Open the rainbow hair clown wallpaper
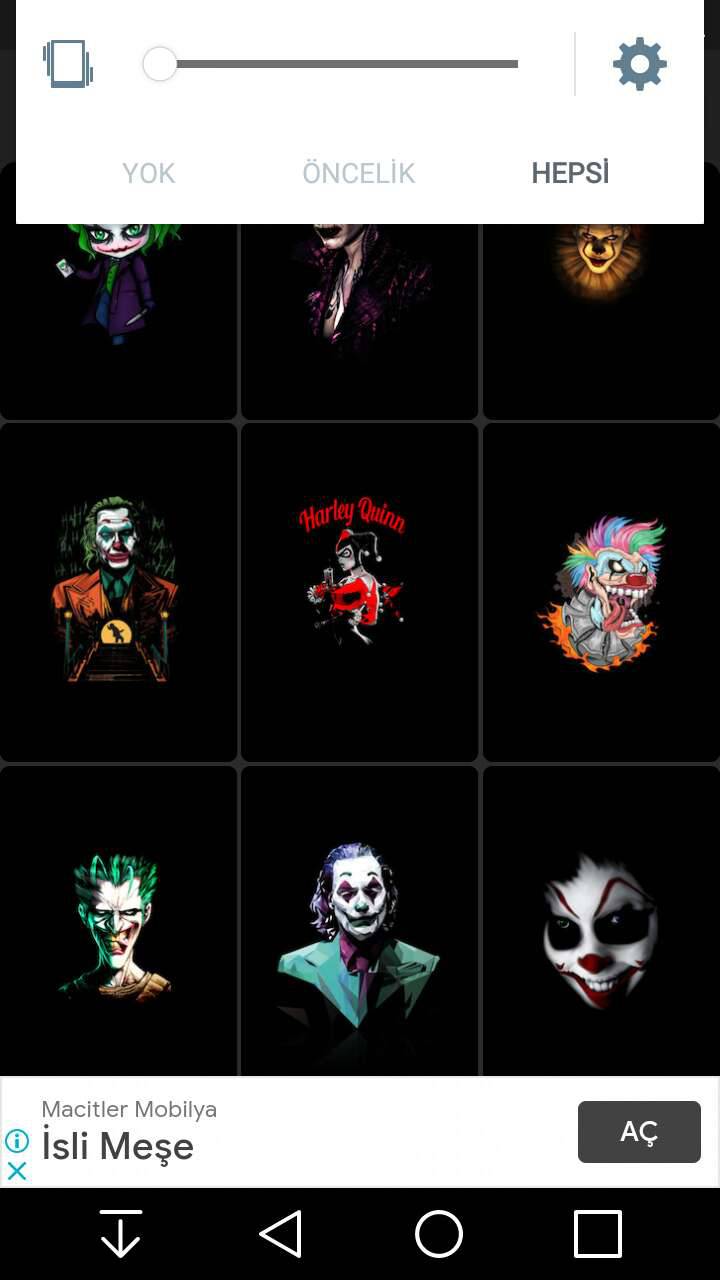 pyautogui.click(x=601, y=592)
